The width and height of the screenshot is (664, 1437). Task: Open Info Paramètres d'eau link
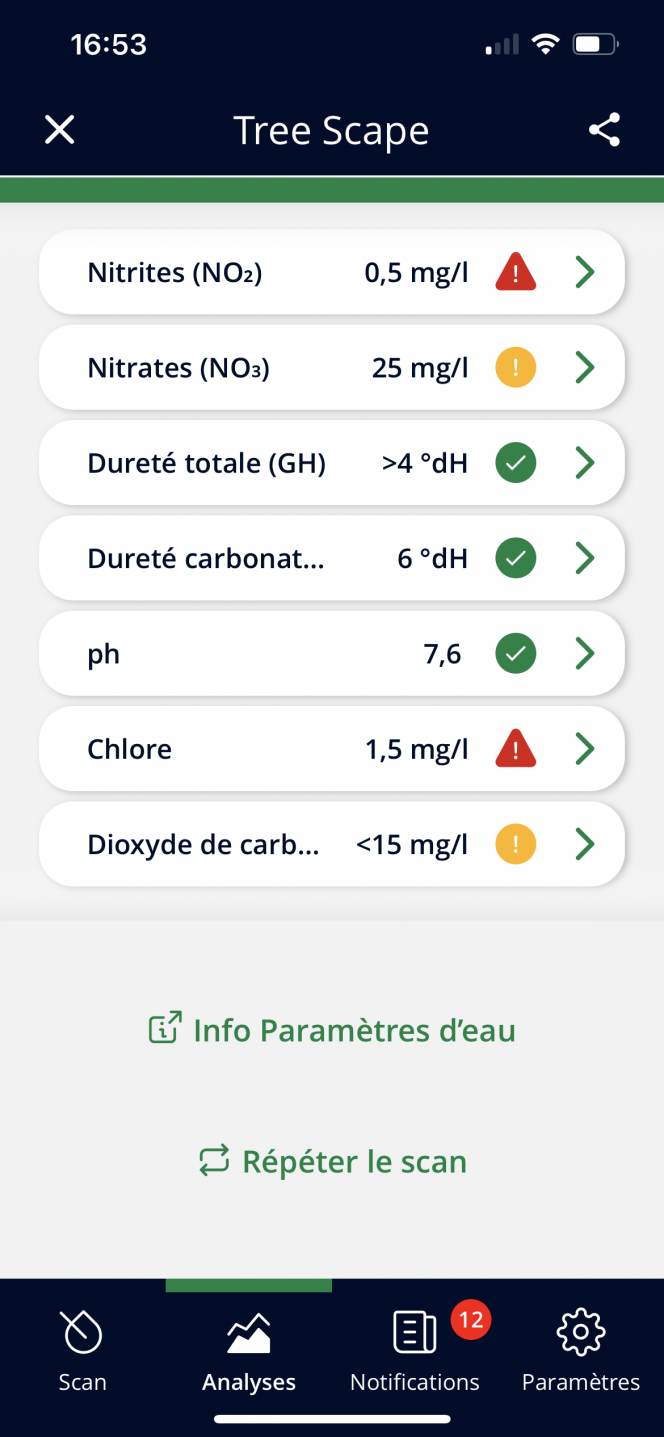[332, 1030]
